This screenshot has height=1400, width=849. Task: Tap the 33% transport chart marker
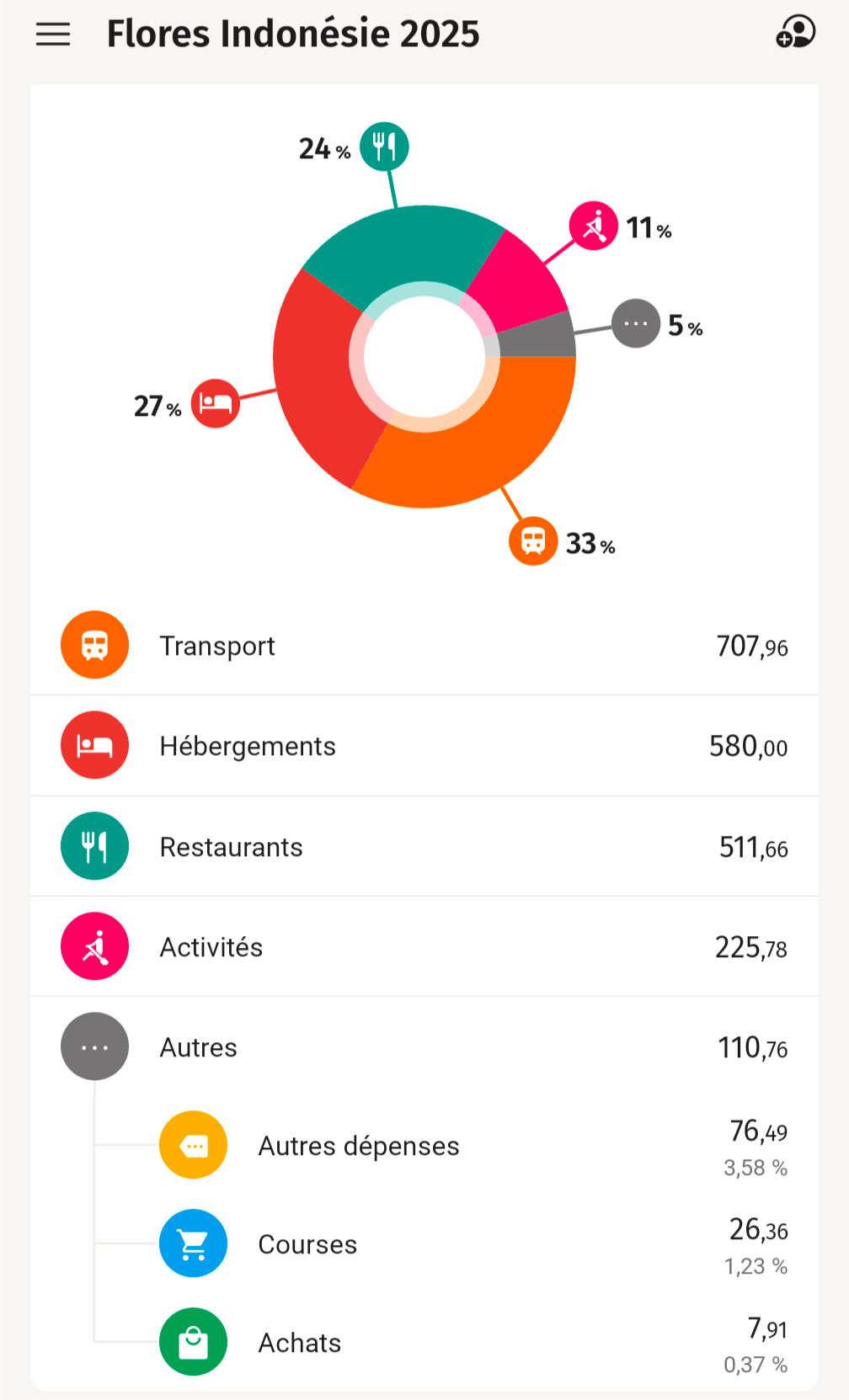click(x=533, y=541)
